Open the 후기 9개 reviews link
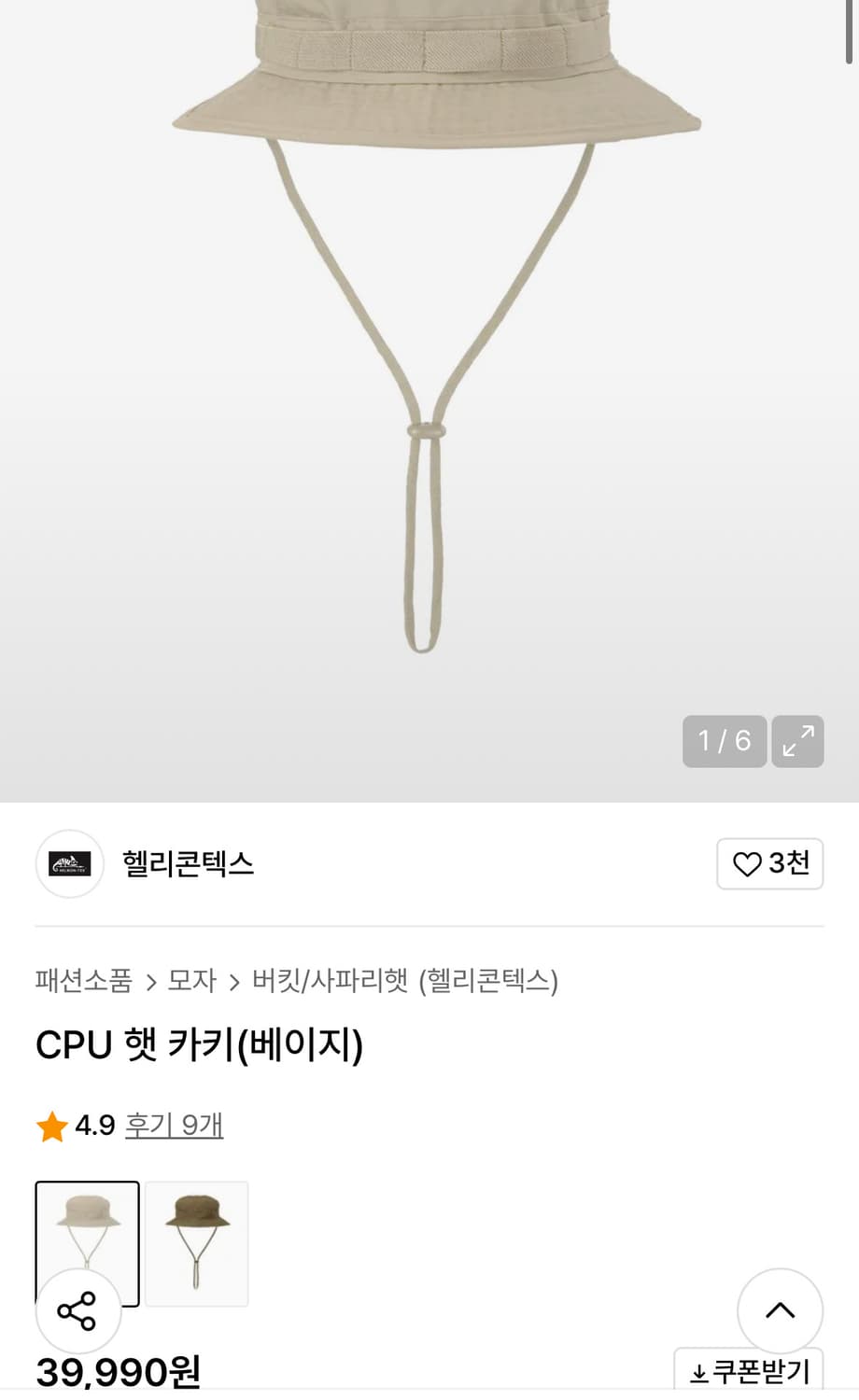 coord(174,1127)
